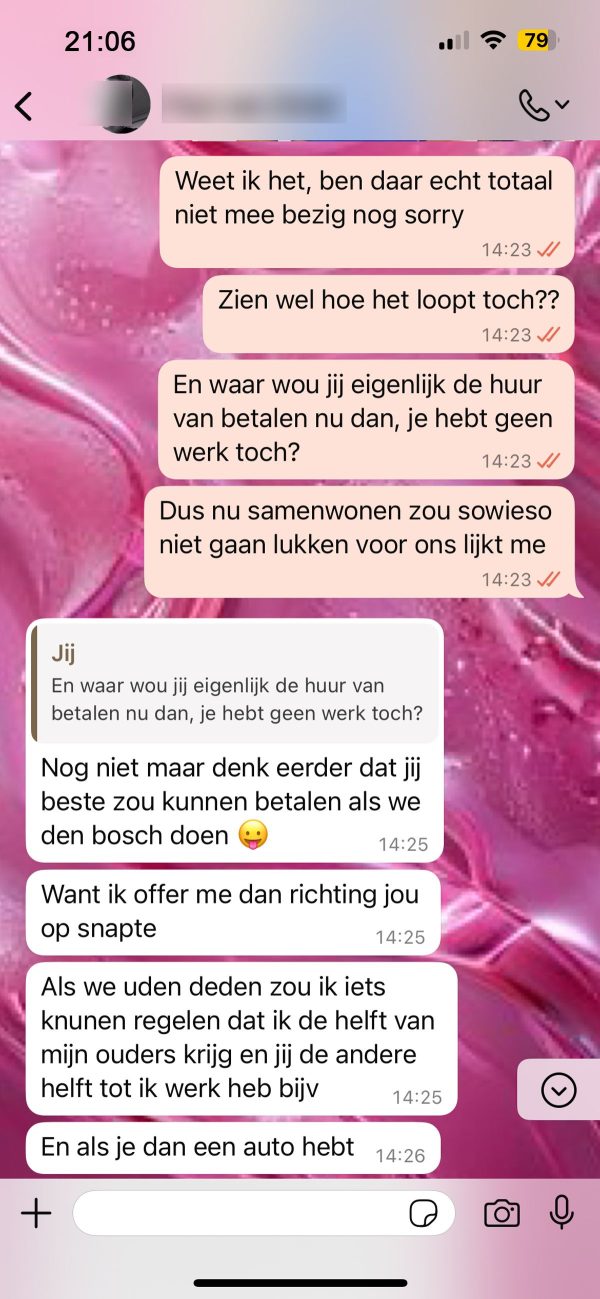Open contact info from the blurred name

(253, 104)
